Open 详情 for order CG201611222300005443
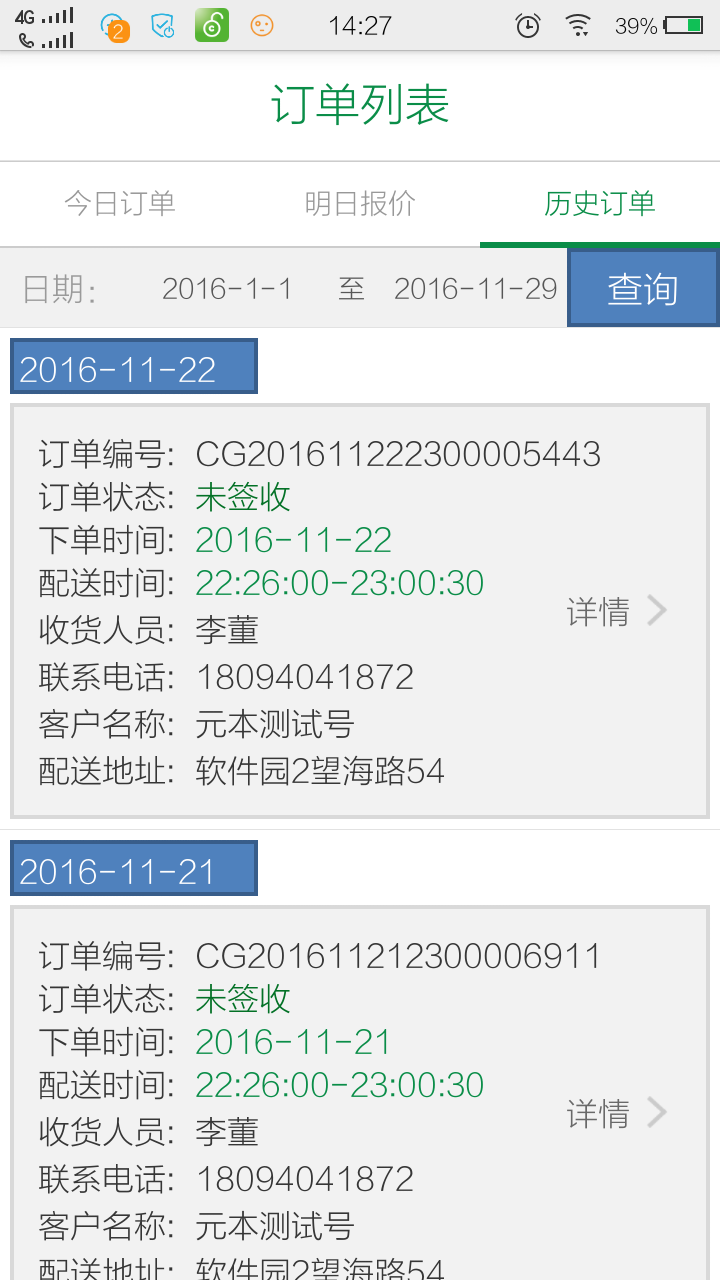720x1280 pixels. [616, 611]
